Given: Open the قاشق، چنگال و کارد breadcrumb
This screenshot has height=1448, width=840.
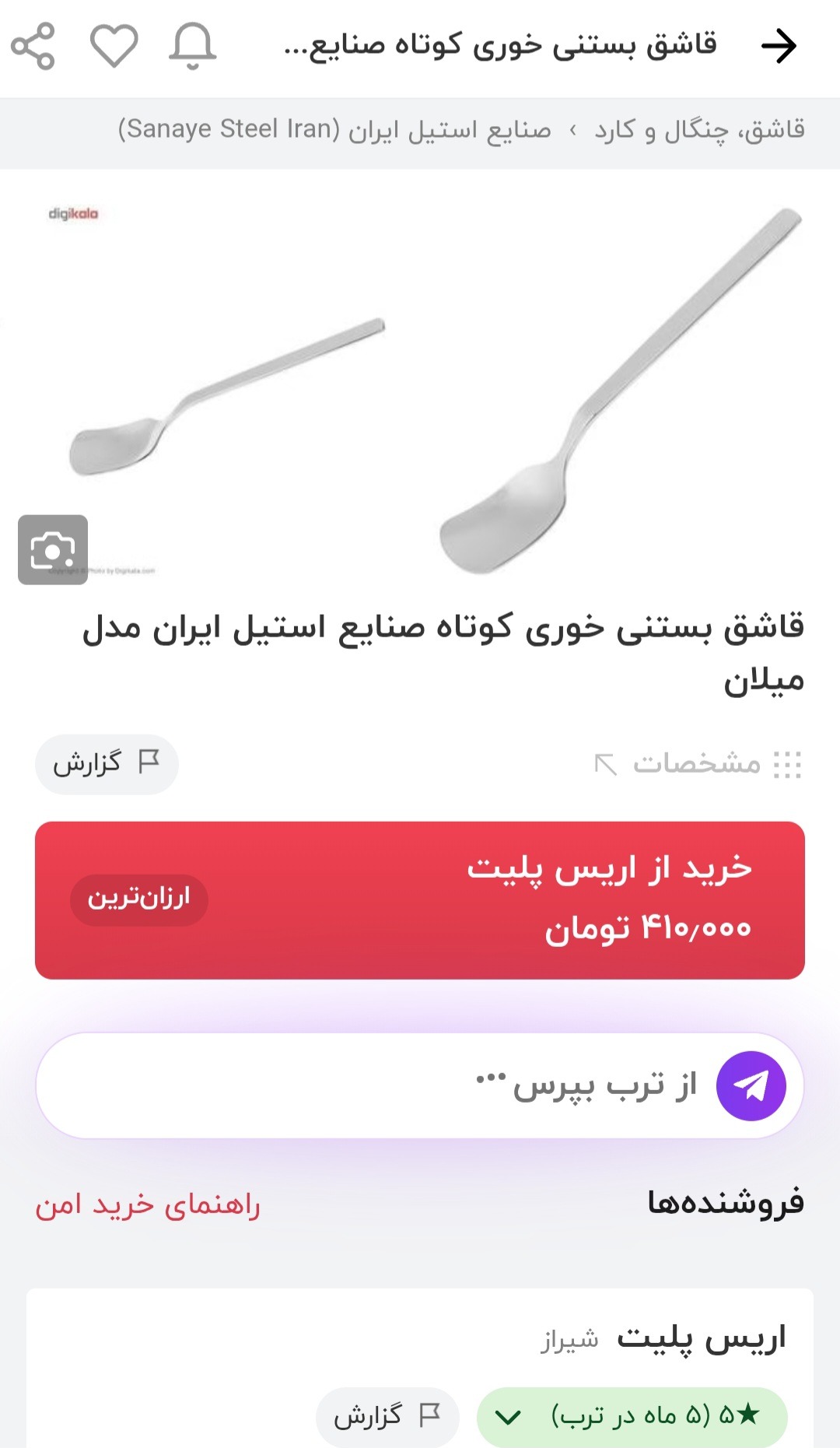Looking at the screenshot, I should 699,130.
